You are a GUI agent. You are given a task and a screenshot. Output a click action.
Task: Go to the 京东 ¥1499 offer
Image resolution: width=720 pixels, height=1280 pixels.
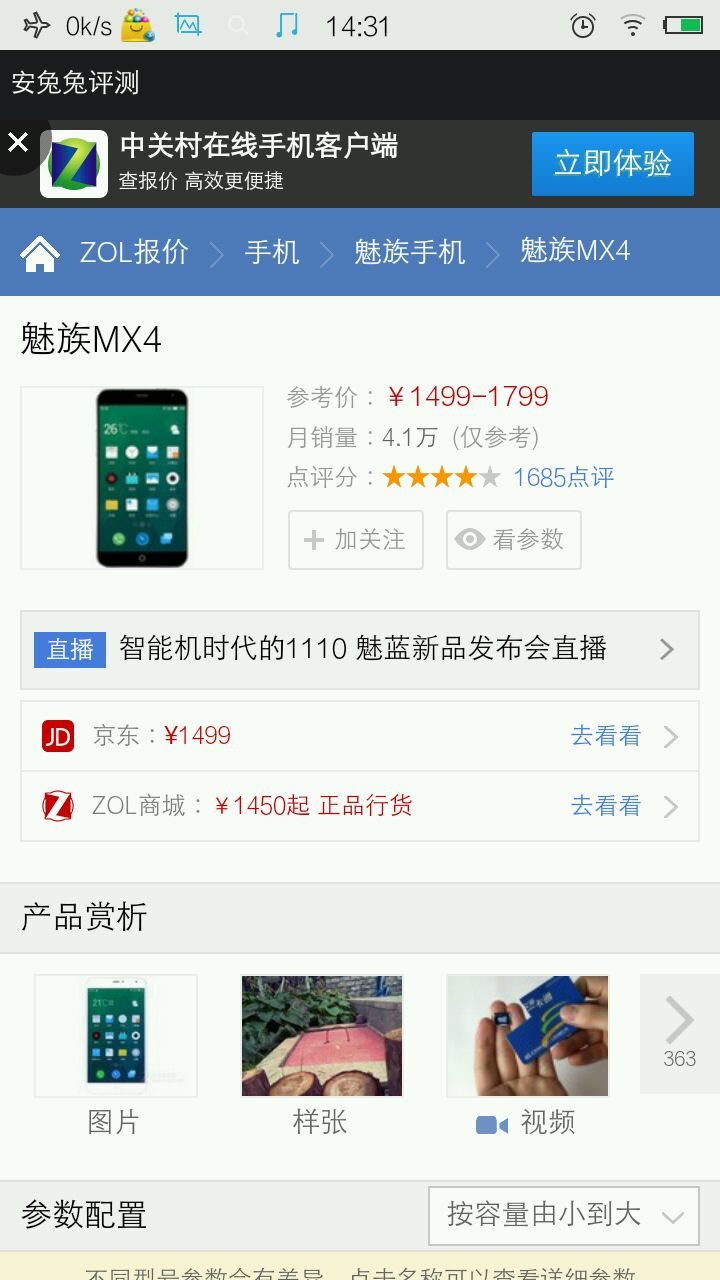[x=360, y=736]
